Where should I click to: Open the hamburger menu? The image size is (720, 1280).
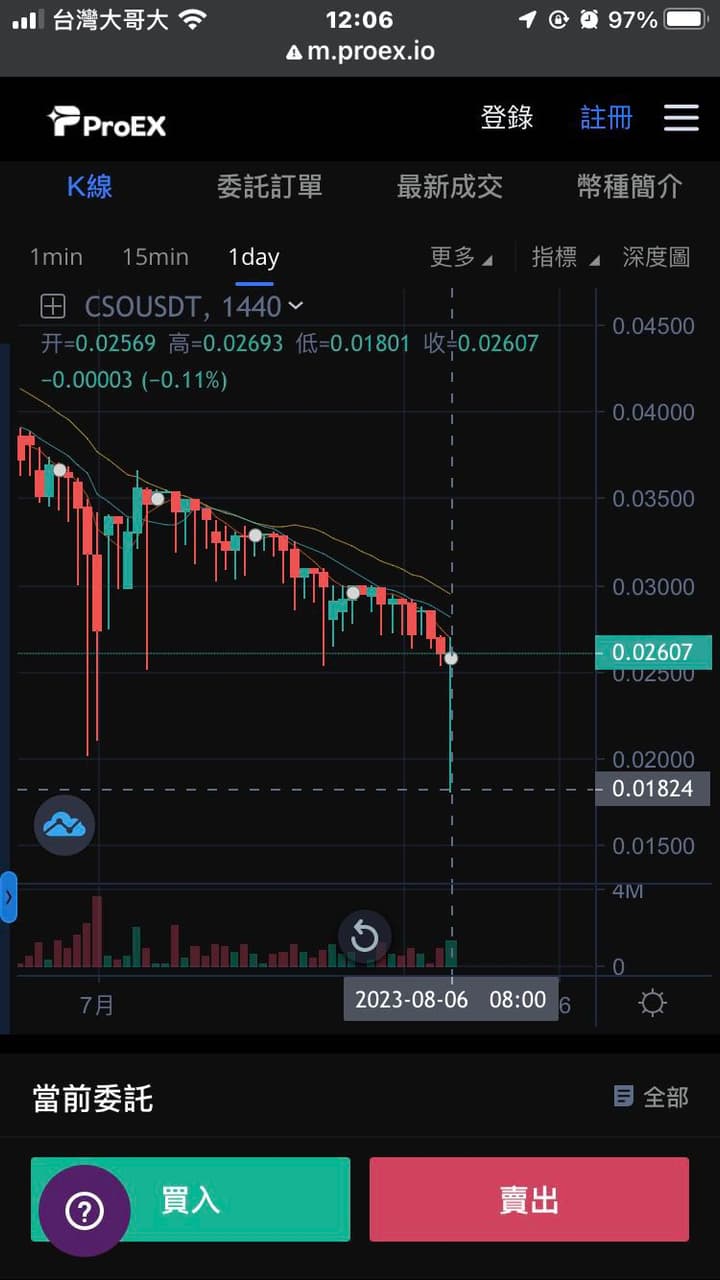coord(681,118)
